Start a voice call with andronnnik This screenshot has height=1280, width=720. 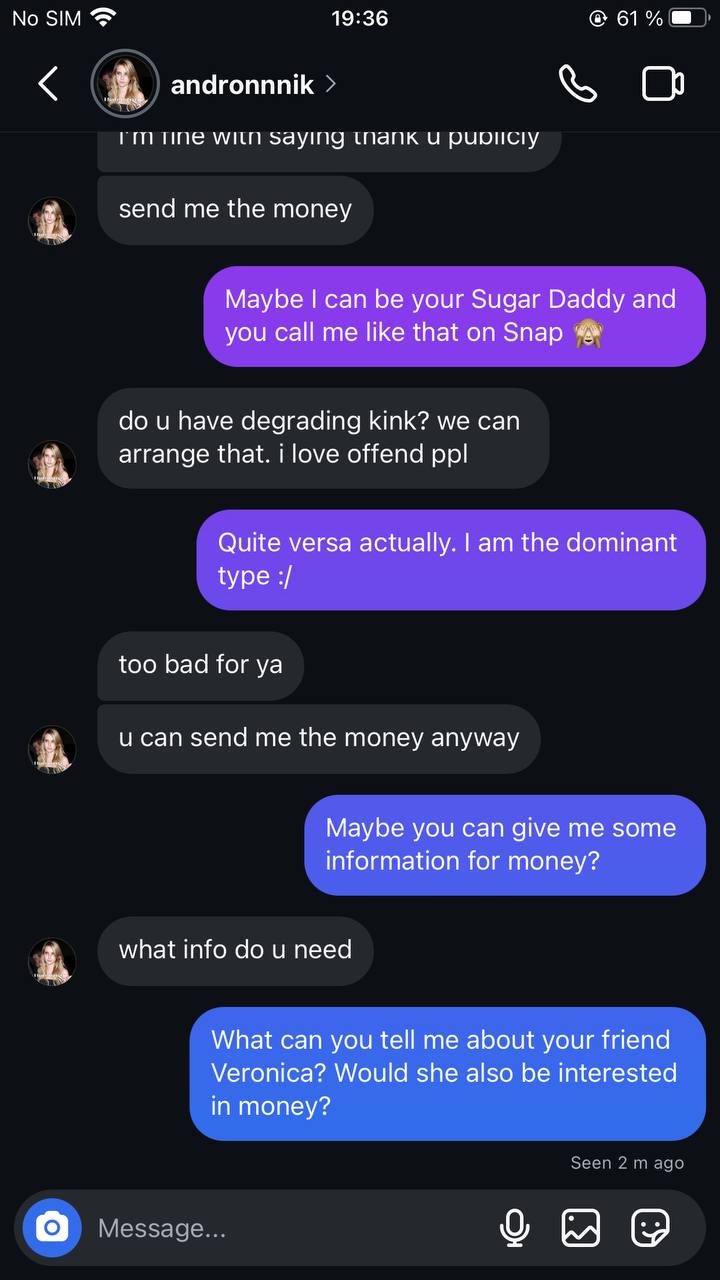[577, 84]
